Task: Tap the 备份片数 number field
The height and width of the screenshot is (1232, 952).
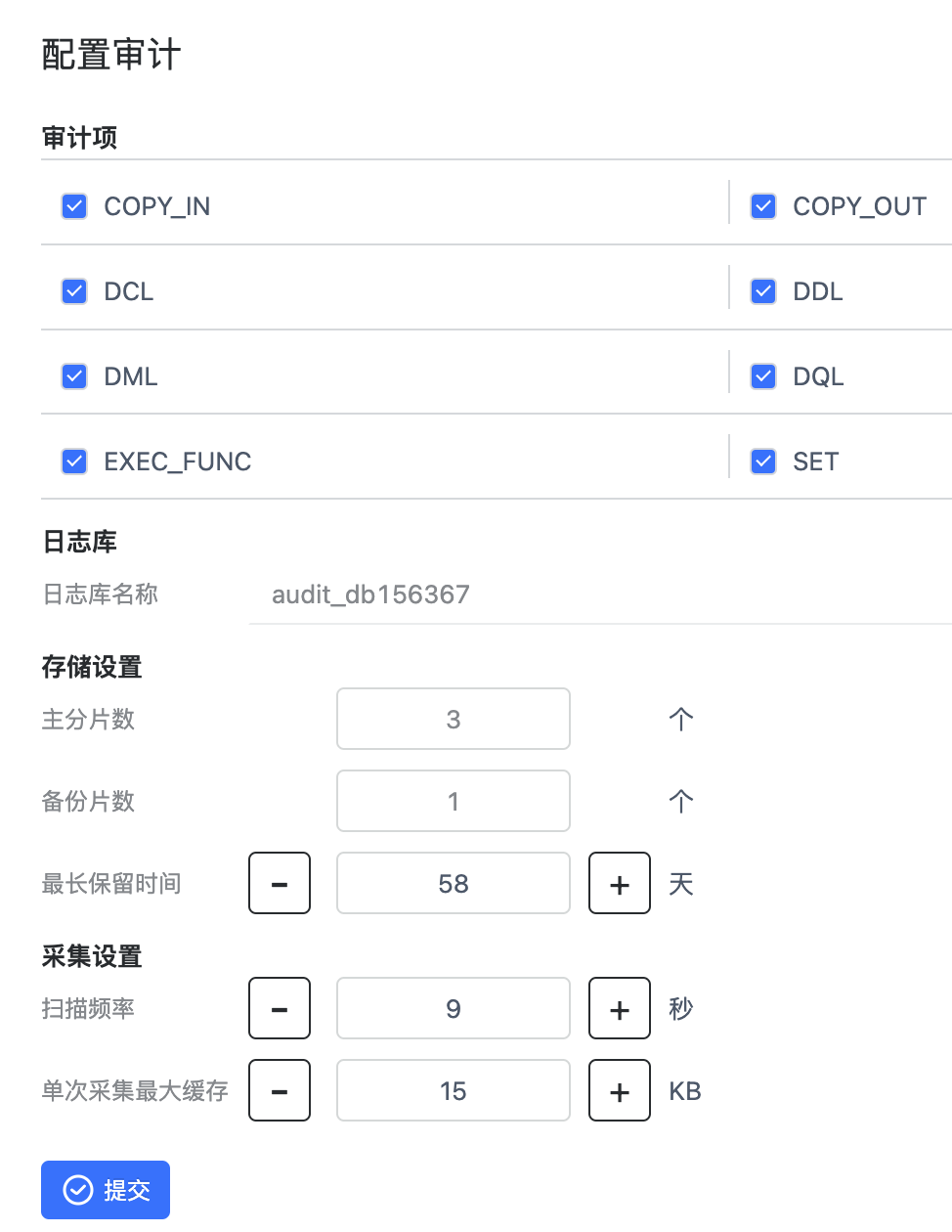Action: (x=454, y=802)
